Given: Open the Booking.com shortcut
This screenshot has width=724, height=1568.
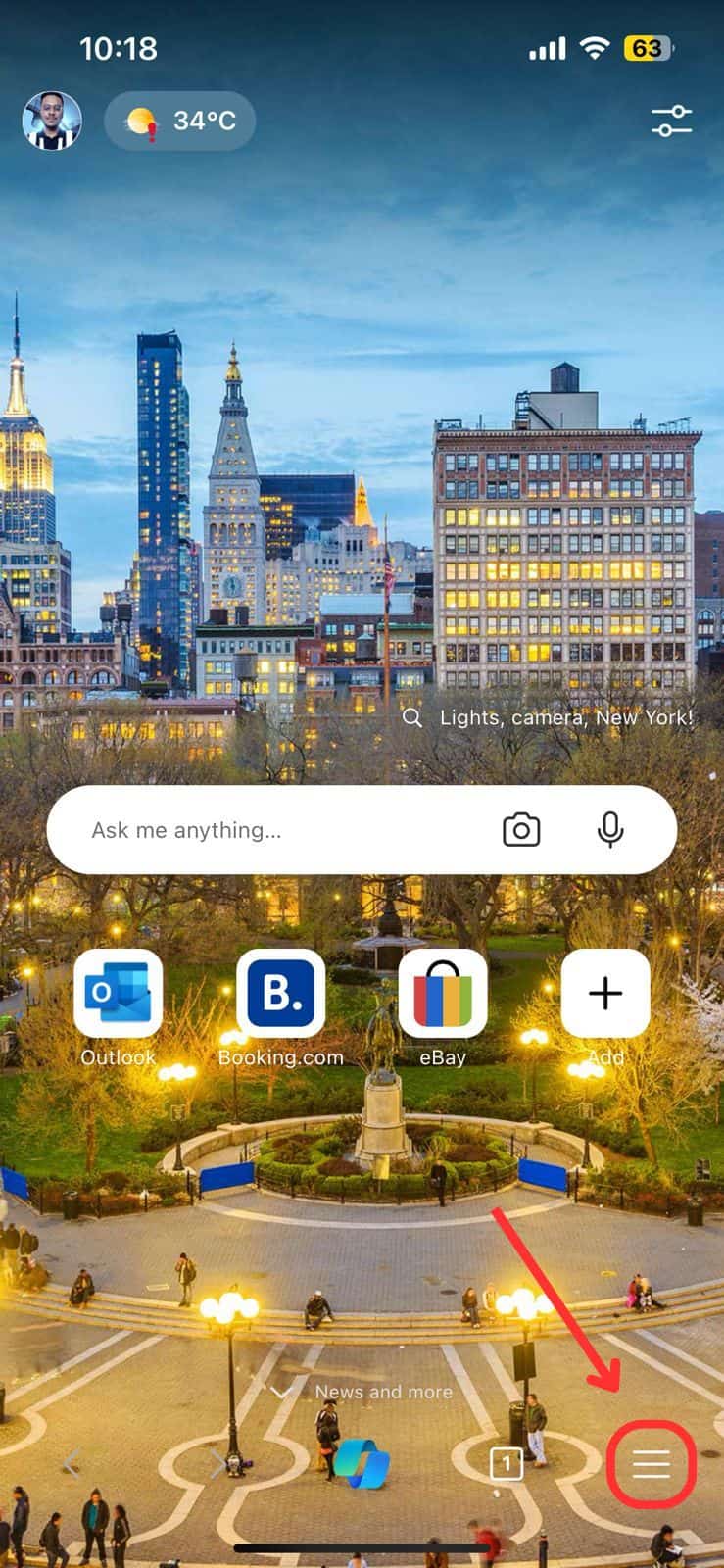Looking at the screenshot, I should 280,994.
